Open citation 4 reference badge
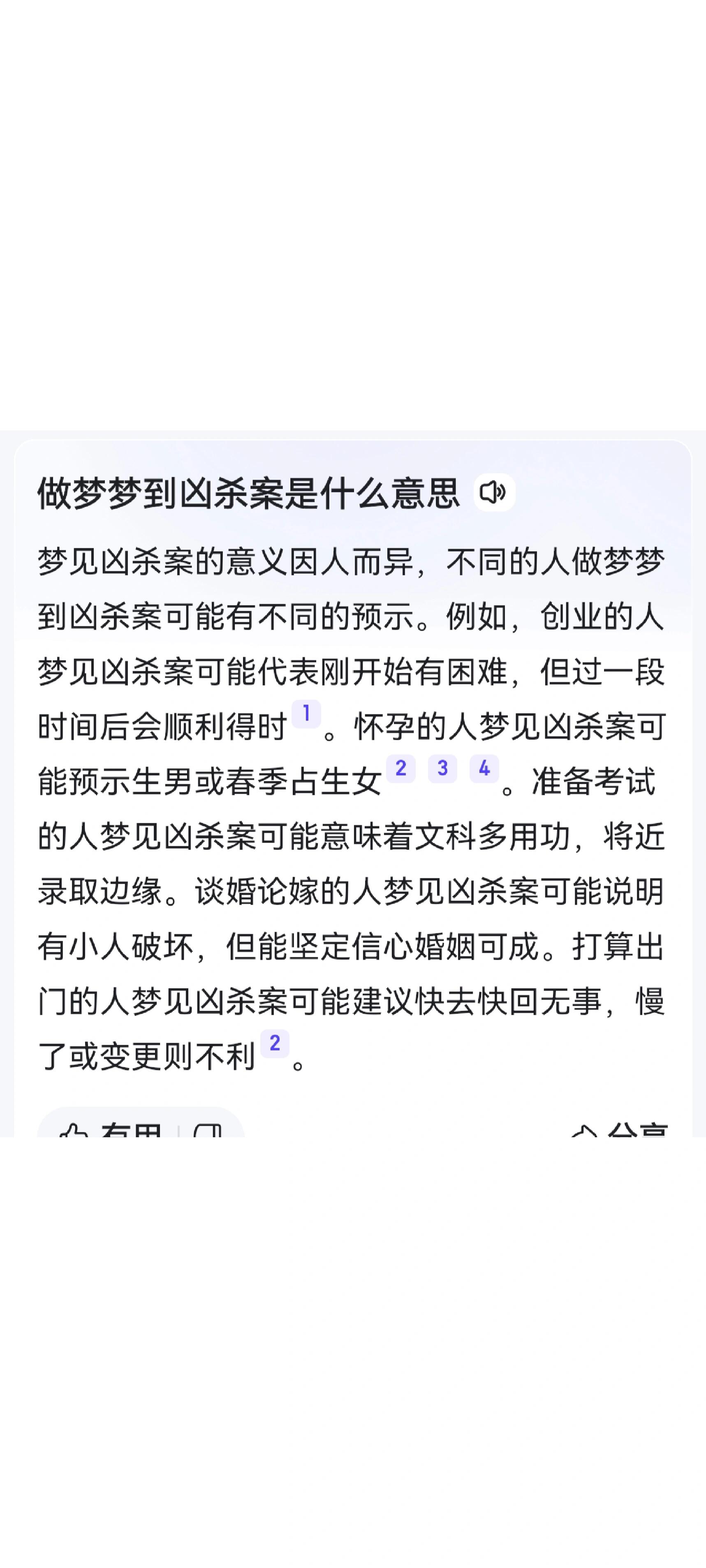706x1568 pixels. pos(484,768)
